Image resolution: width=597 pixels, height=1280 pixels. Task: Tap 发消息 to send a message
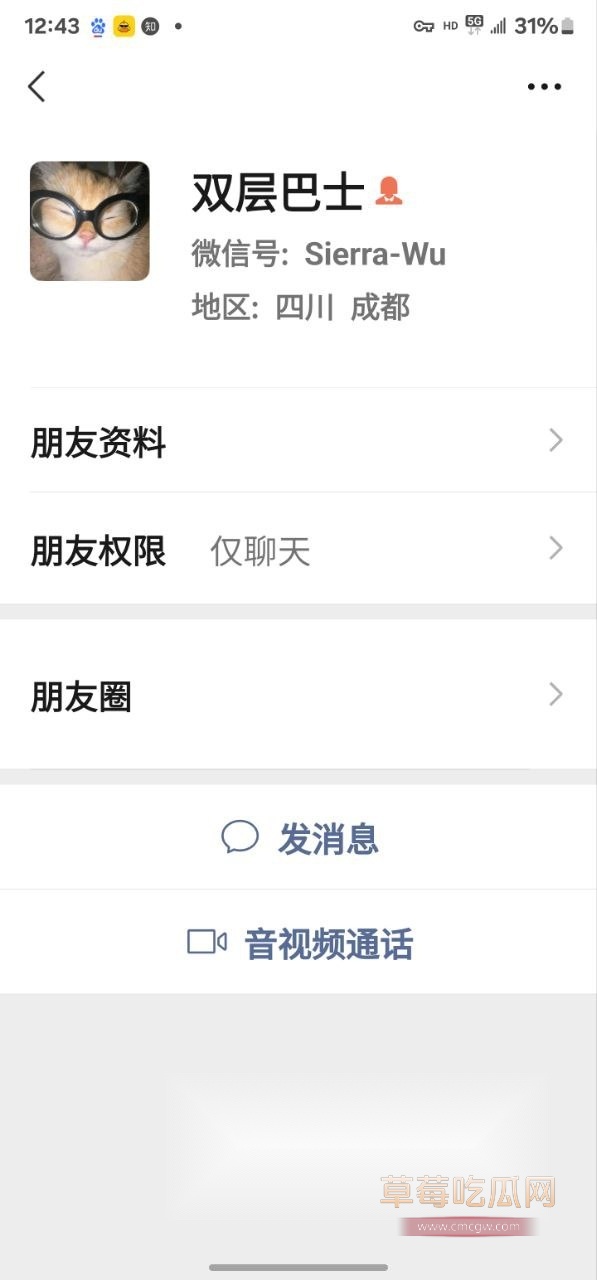point(298,838)
